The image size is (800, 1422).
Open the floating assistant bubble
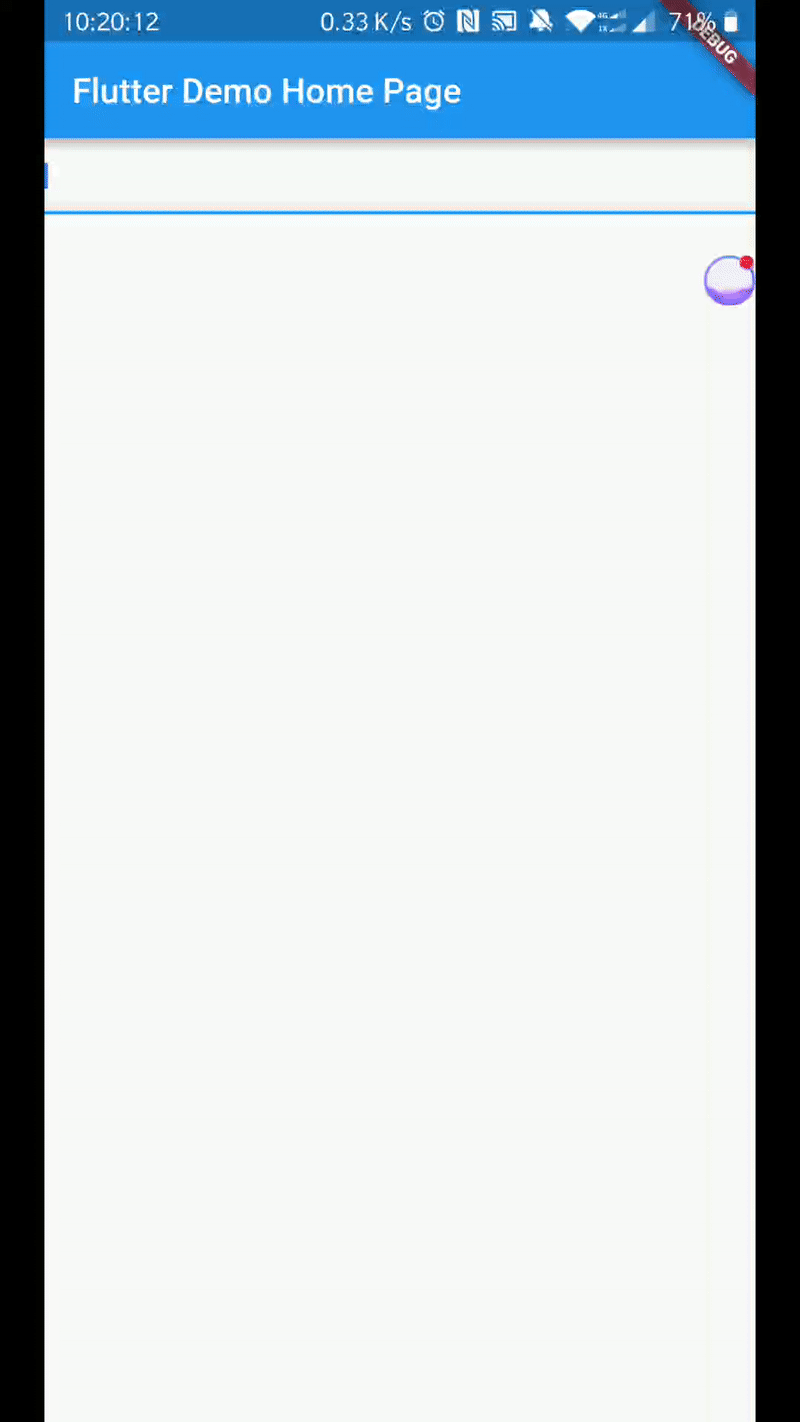729,280
